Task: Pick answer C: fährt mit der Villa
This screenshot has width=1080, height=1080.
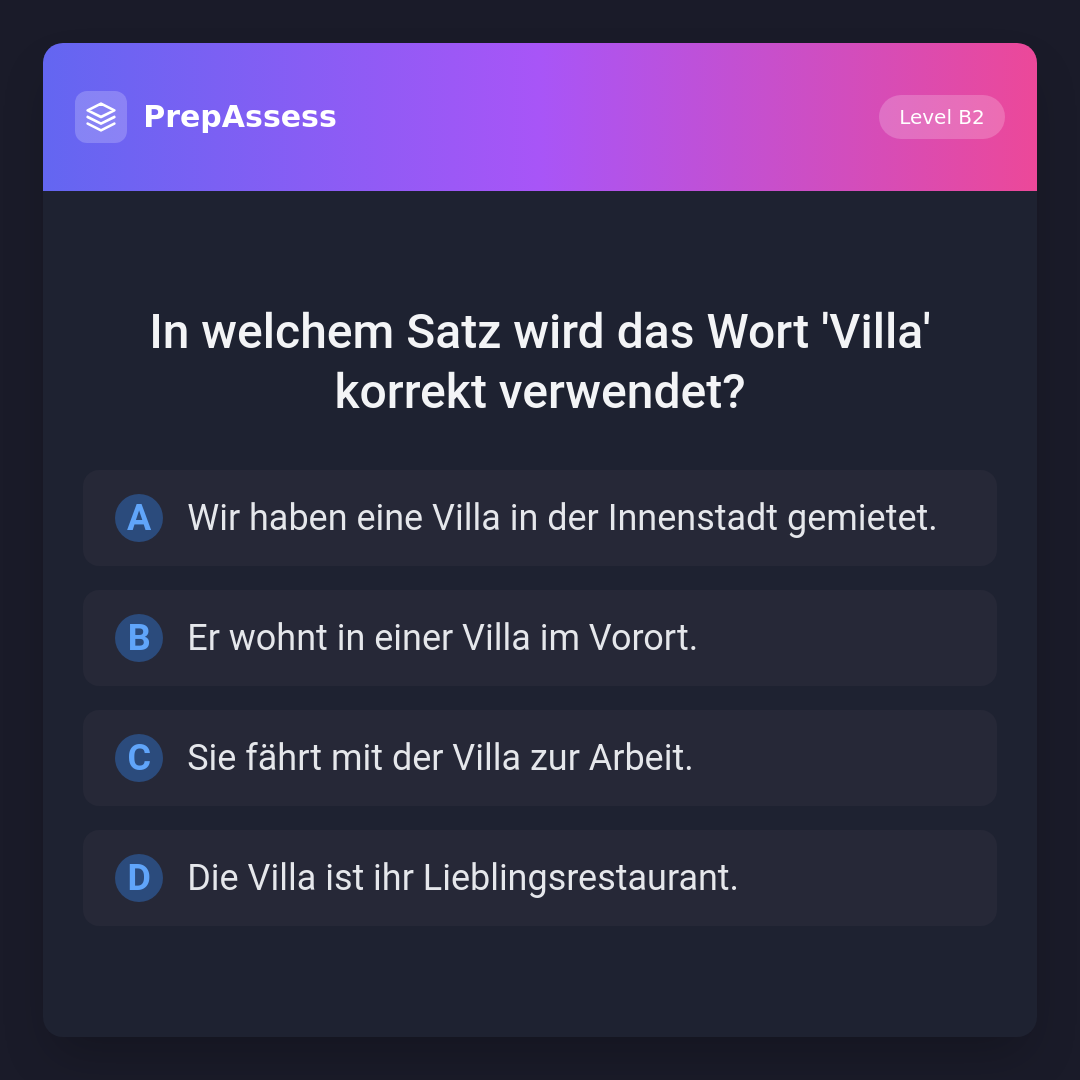Action: (x=540, y=758)
